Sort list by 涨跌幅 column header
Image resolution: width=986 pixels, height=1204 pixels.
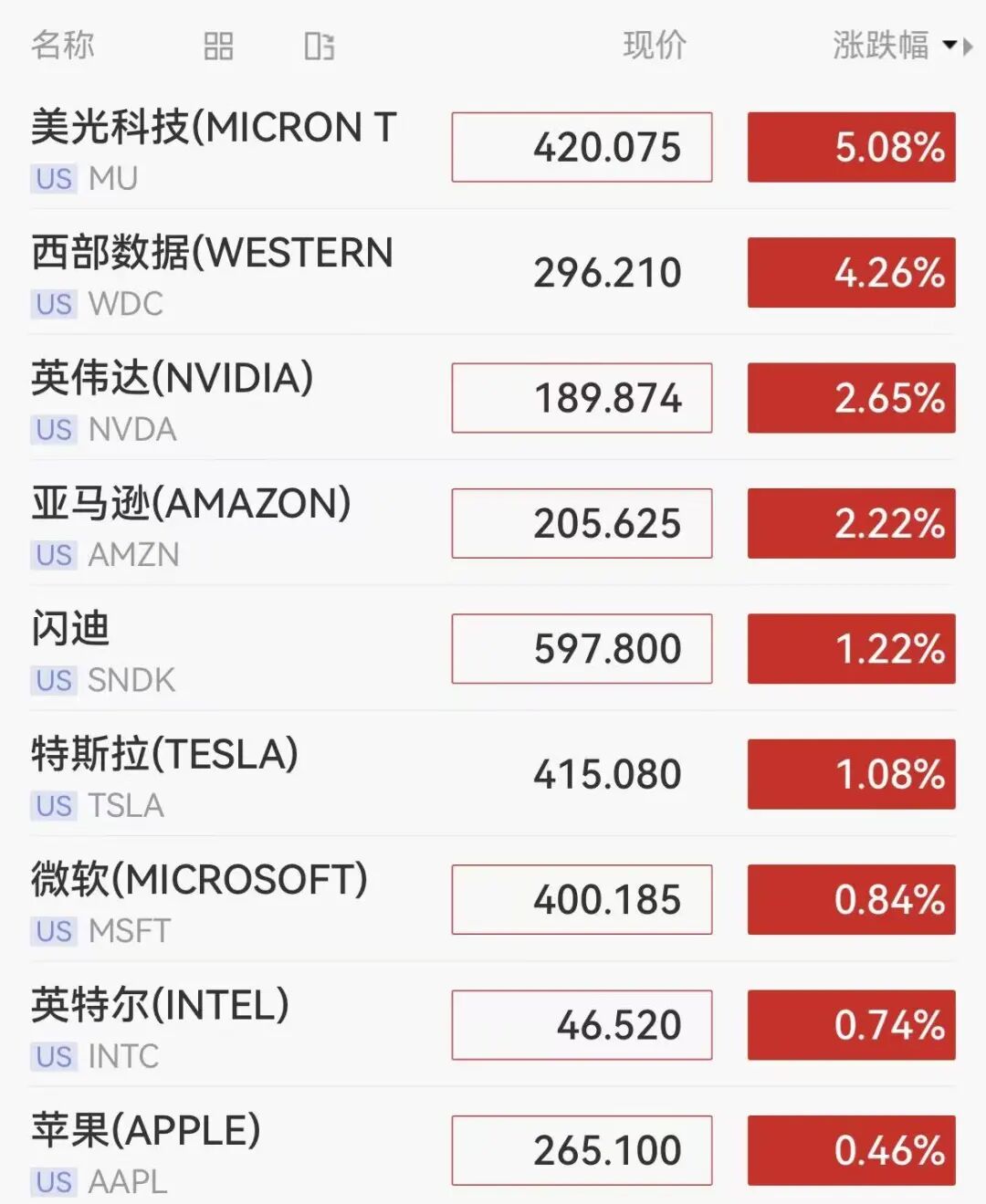point(881,45)
